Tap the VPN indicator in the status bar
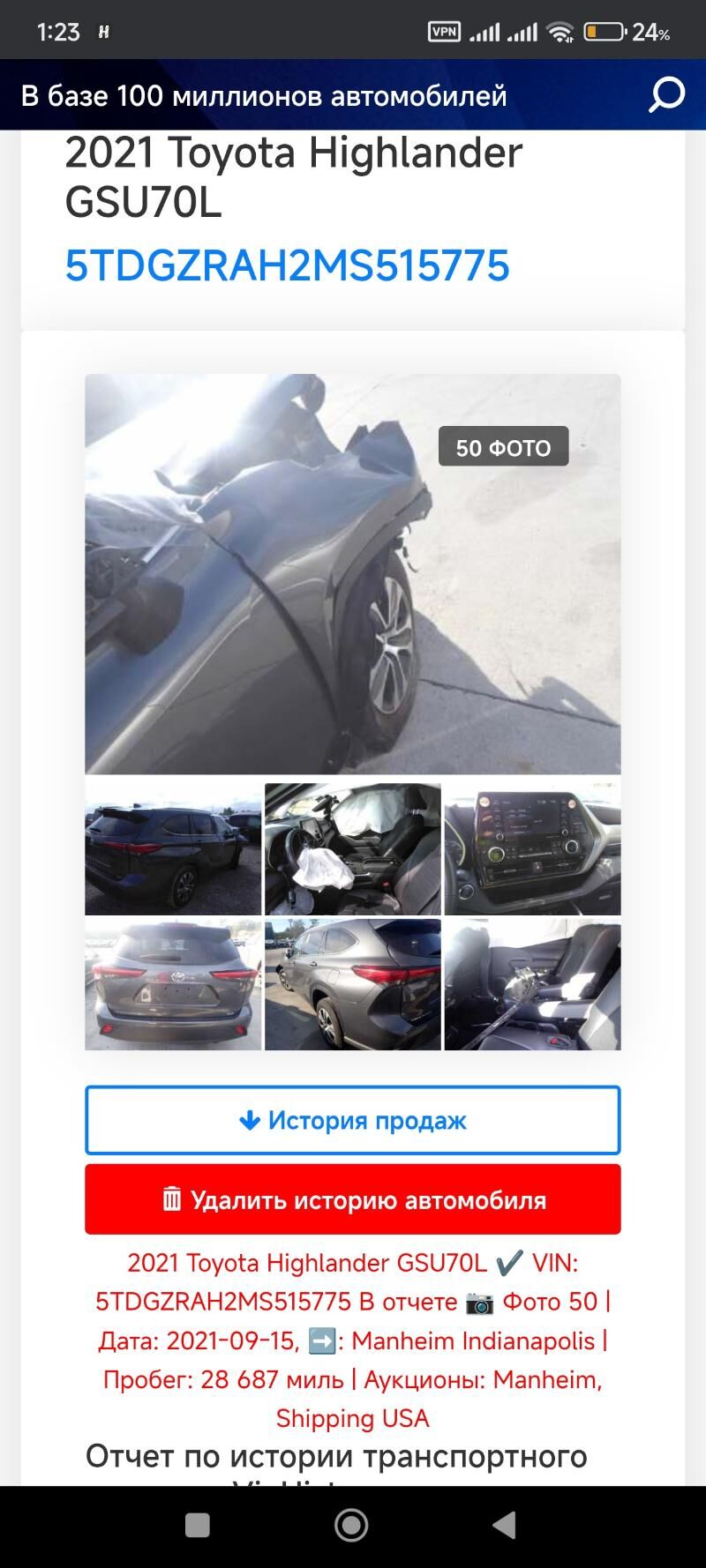The image size is (706, 1568). coord(444,29)
